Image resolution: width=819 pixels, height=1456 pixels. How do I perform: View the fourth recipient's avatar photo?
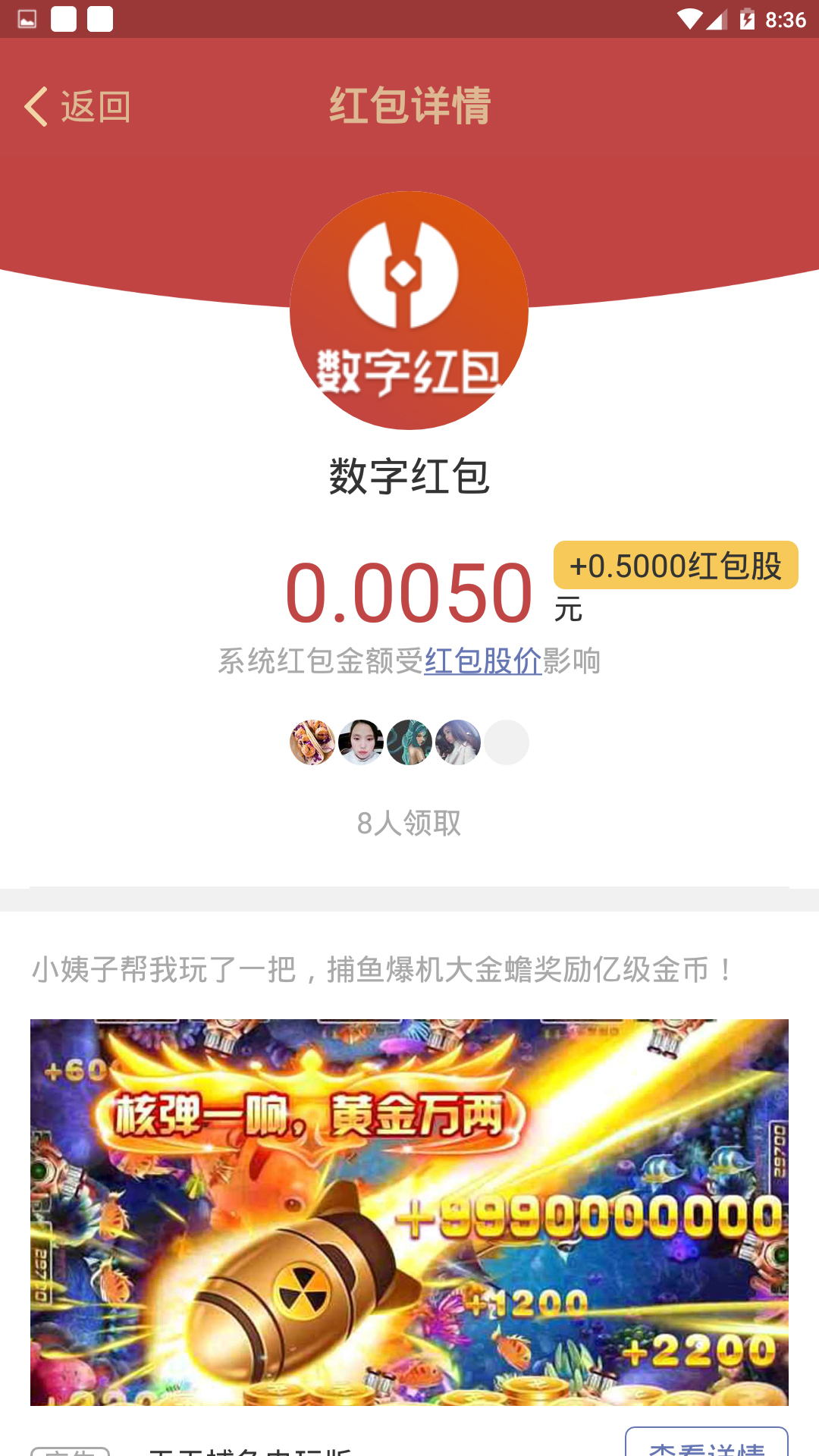458,742
